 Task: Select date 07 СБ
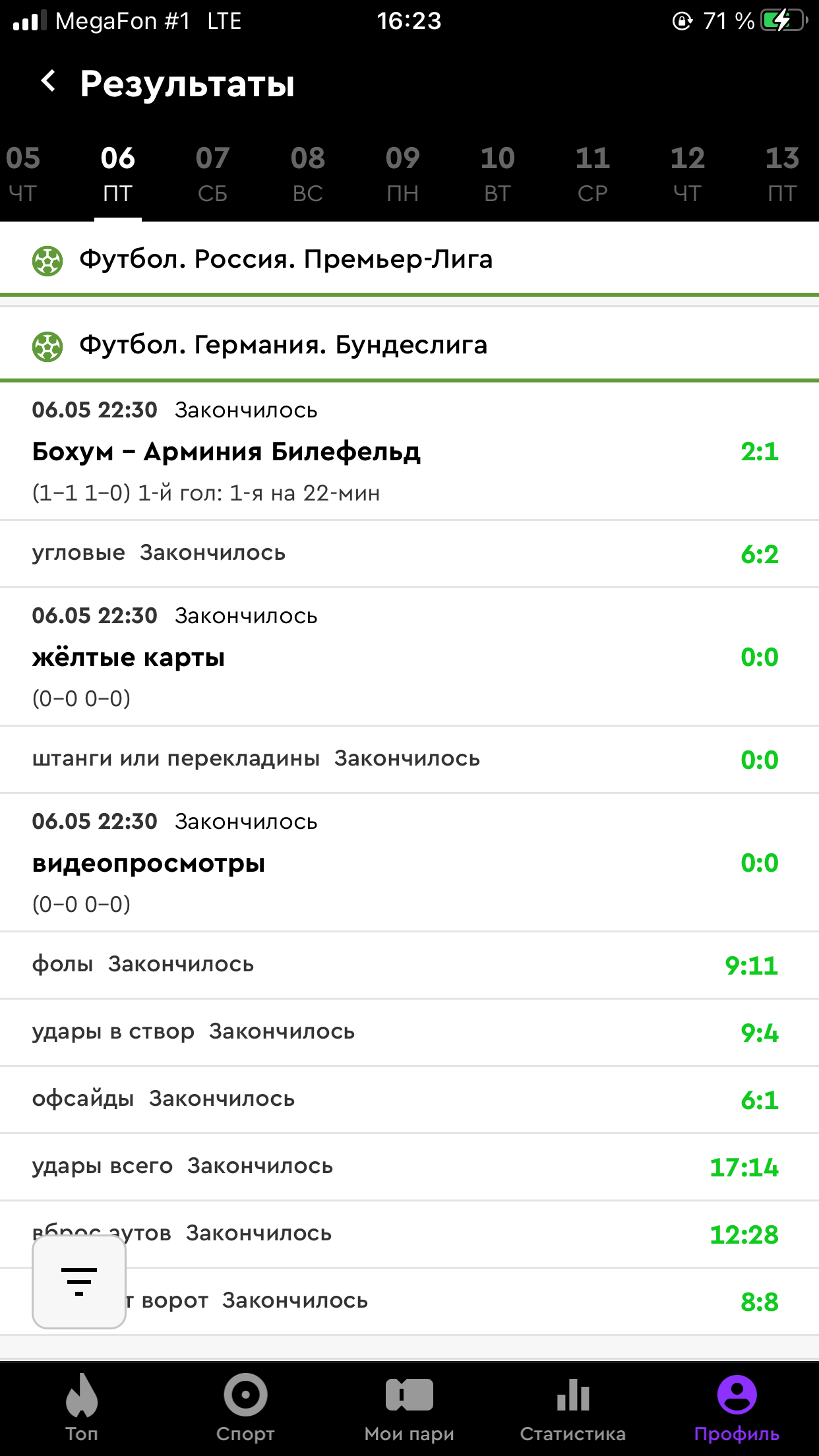pyautogui.click(x=212, y=175)
